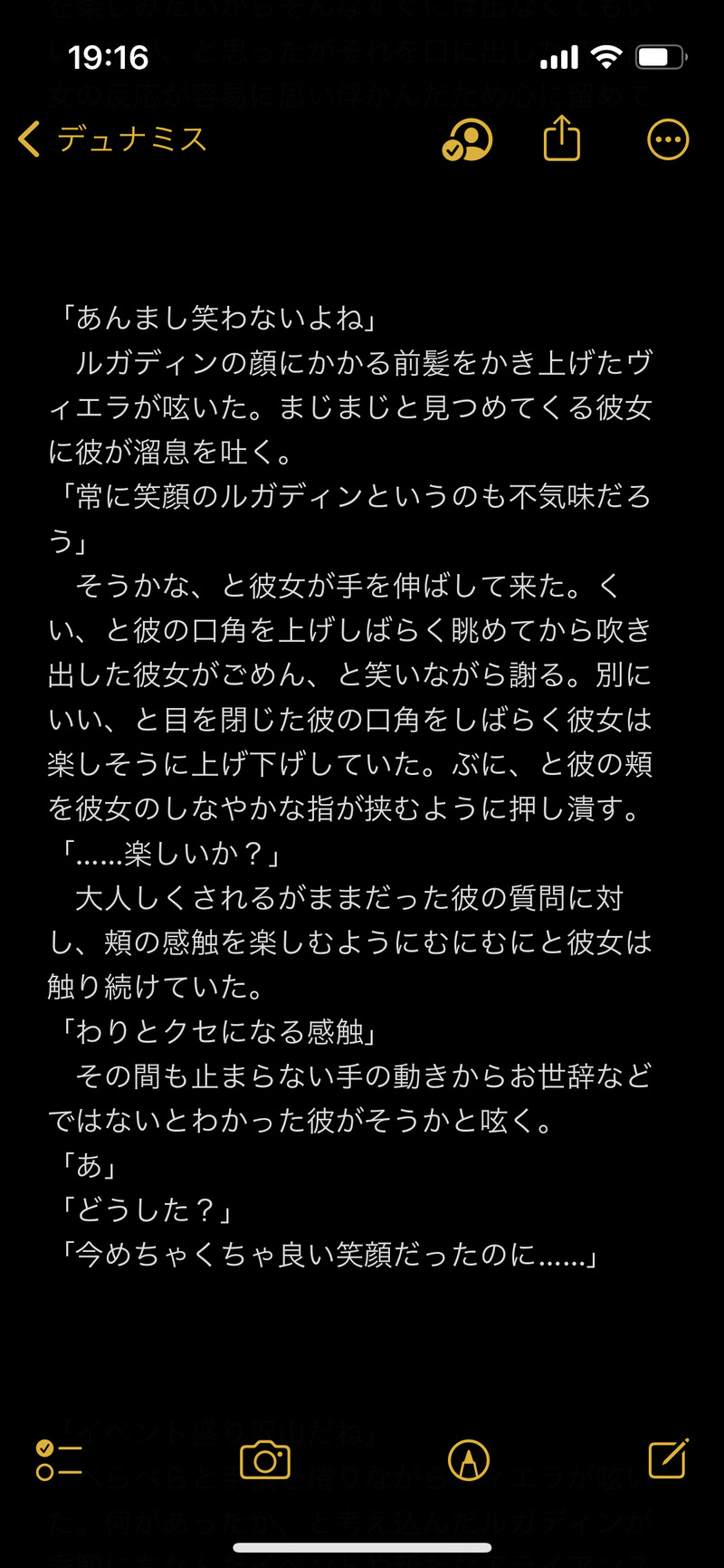Open the more options menu
This screenshot has width=724, height=1568.
pos(668,139)
